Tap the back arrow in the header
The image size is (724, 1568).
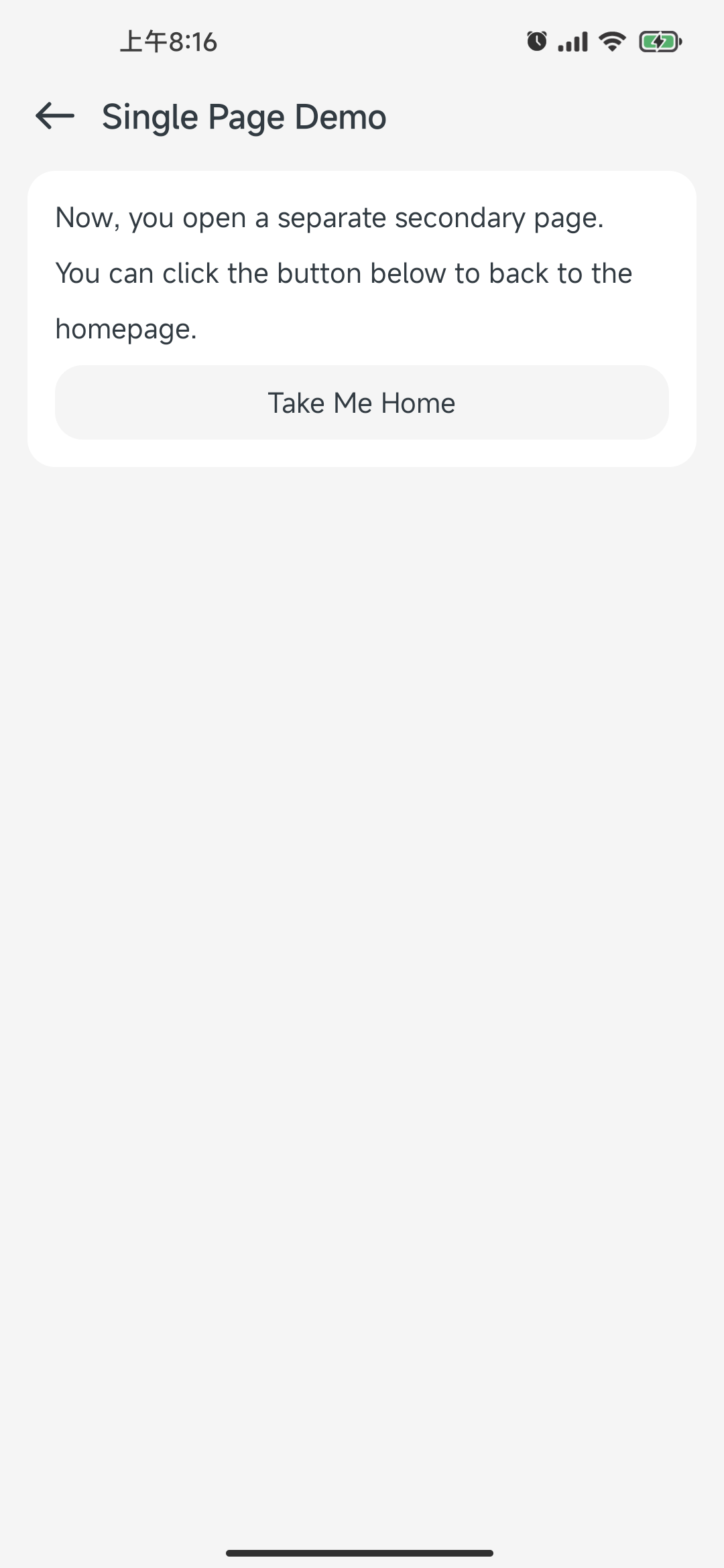coord(55,116)
